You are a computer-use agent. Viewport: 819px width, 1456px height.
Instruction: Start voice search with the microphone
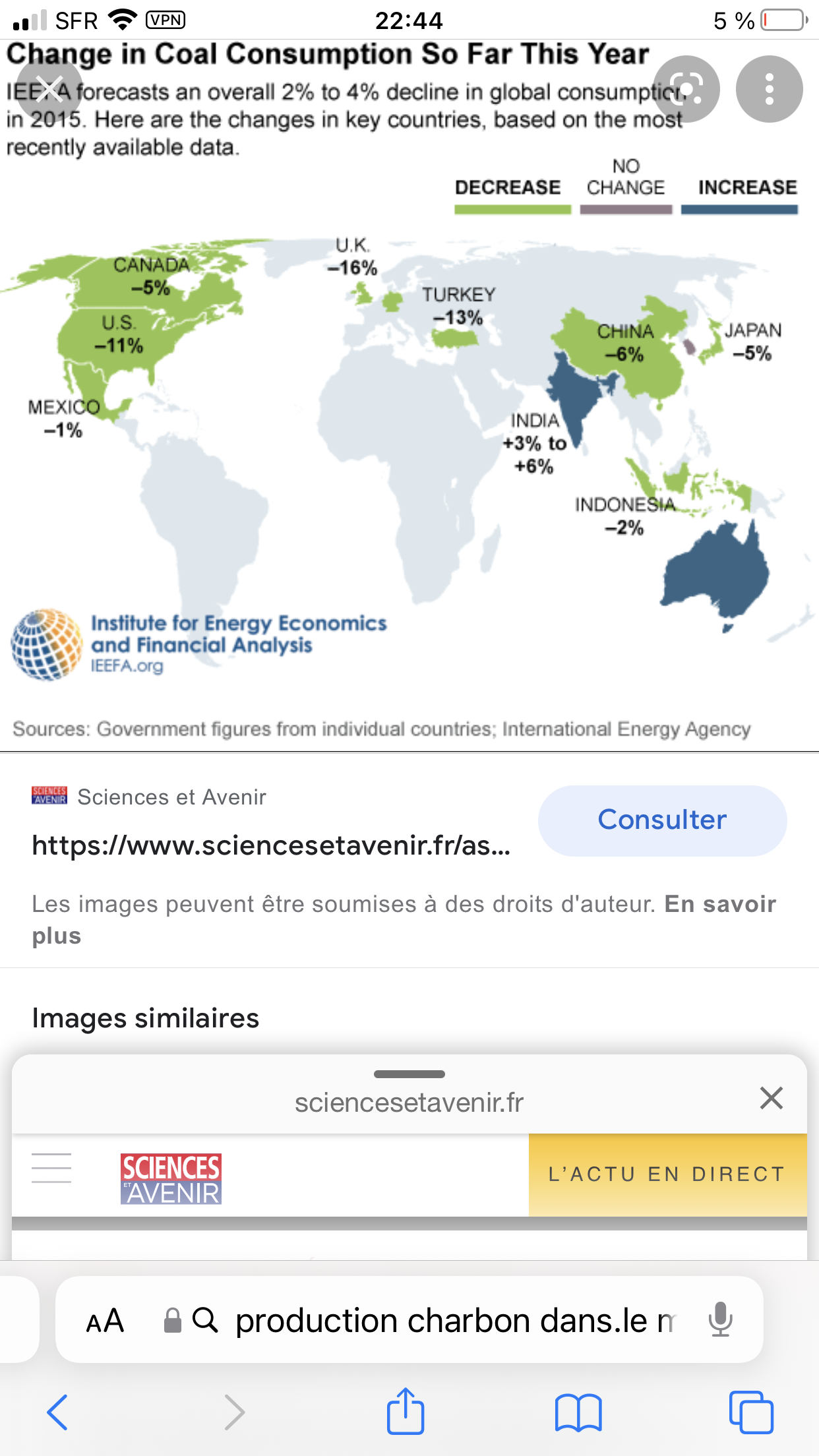(x=720, y=1319)
